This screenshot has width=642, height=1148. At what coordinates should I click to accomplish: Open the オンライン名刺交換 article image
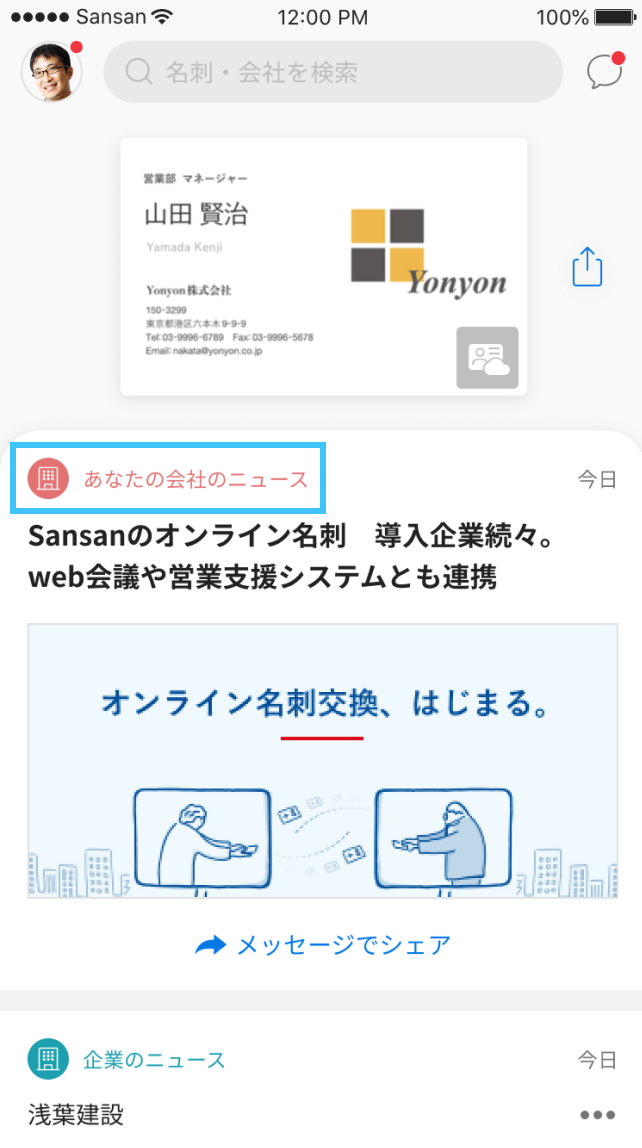pyautogui.click(x=323, y=761)
